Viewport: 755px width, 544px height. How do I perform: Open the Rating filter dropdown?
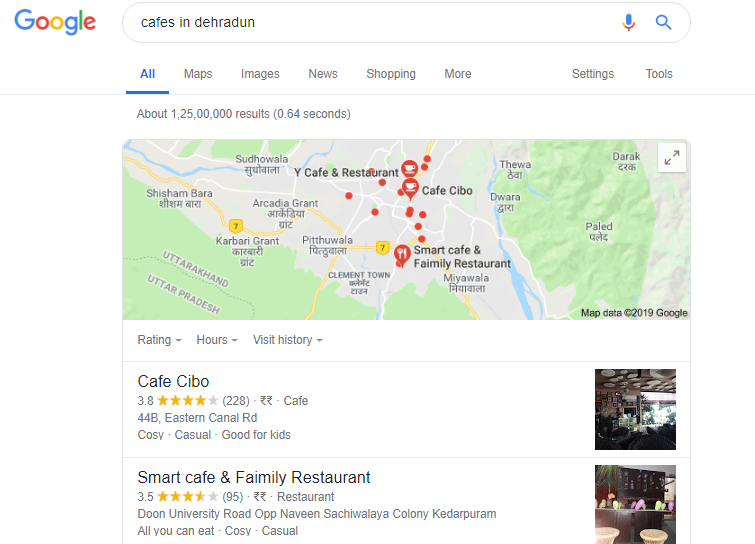(x=159, y=340)
